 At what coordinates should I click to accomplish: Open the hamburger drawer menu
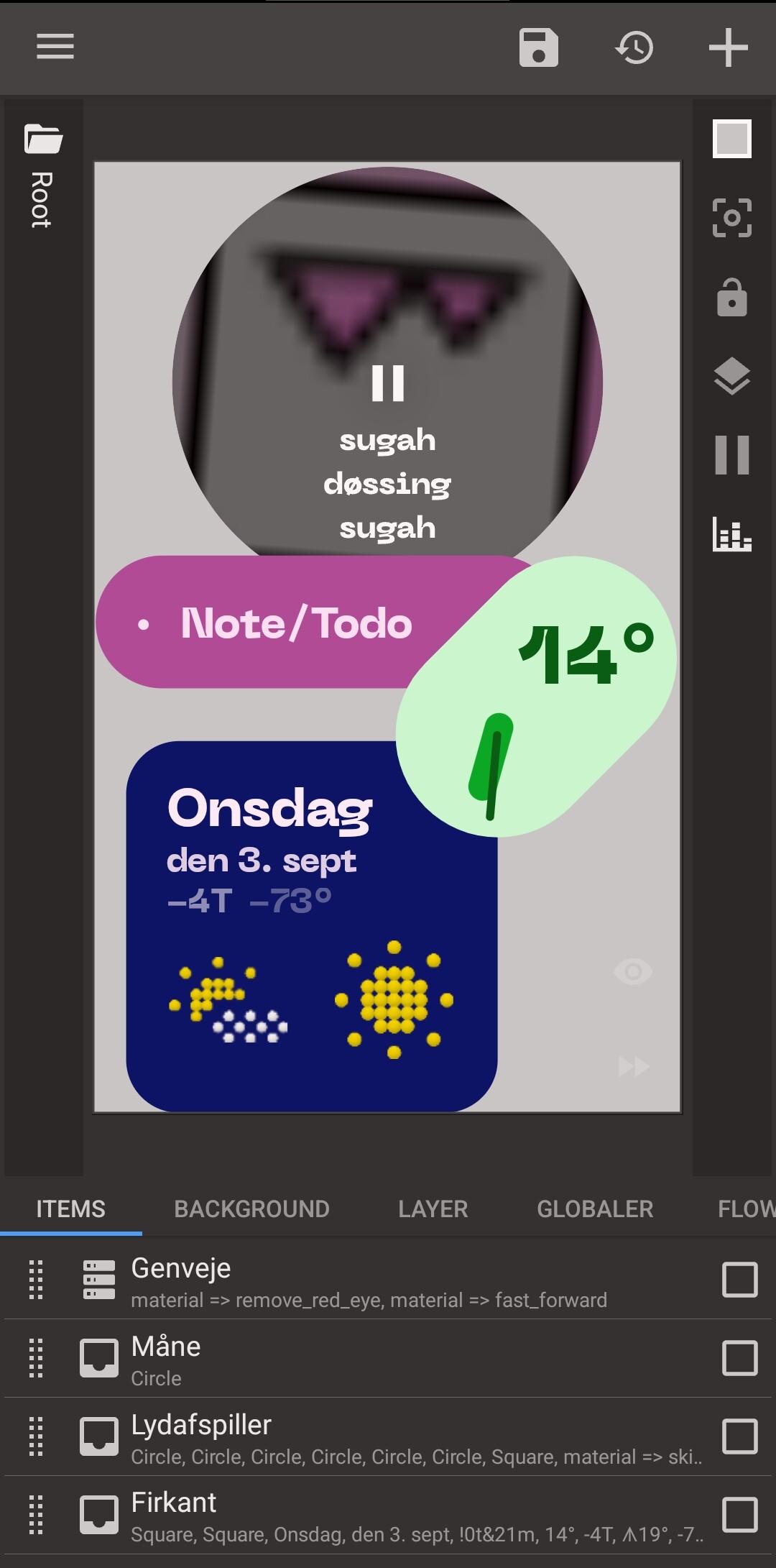click(x=55, y=47)
